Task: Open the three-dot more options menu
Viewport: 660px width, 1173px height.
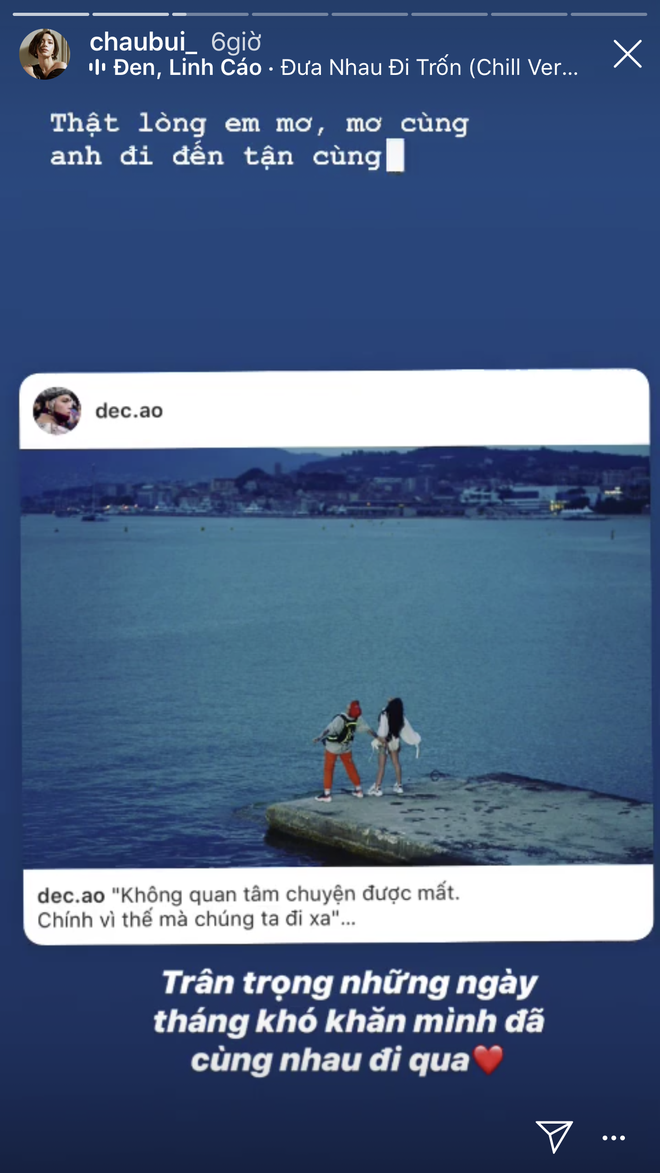Action: click(613, 1137)
